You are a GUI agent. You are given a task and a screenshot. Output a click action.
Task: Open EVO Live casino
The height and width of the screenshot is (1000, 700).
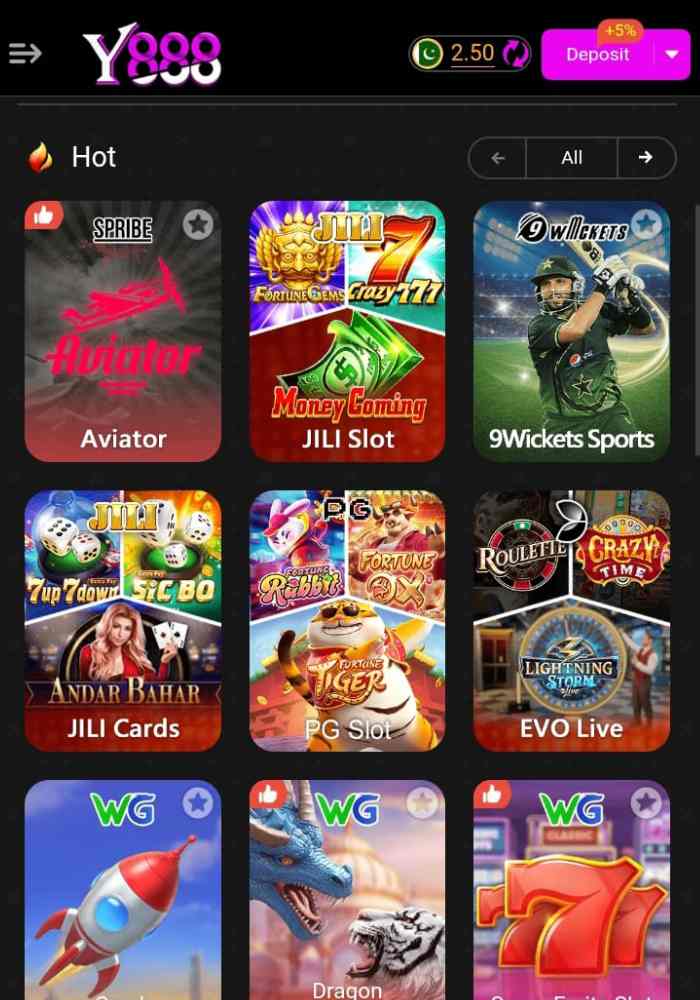[x=571, y=620]
